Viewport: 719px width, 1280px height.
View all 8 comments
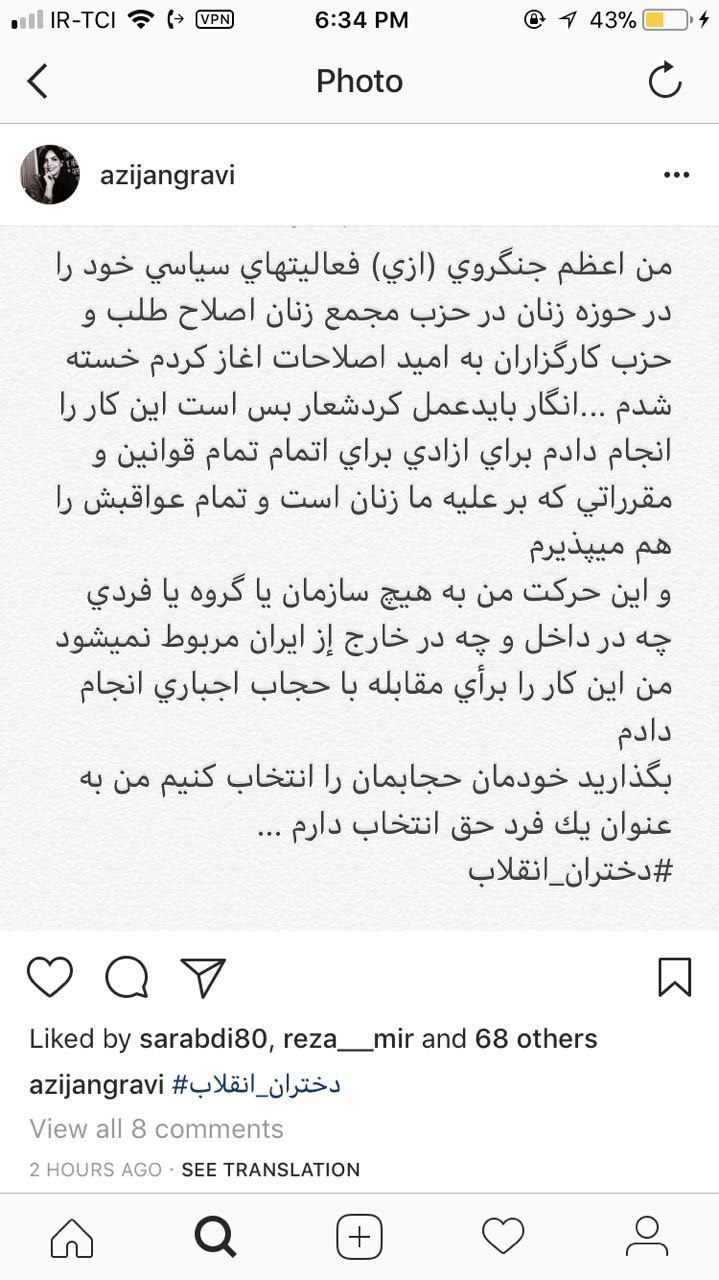point(156,1129)
